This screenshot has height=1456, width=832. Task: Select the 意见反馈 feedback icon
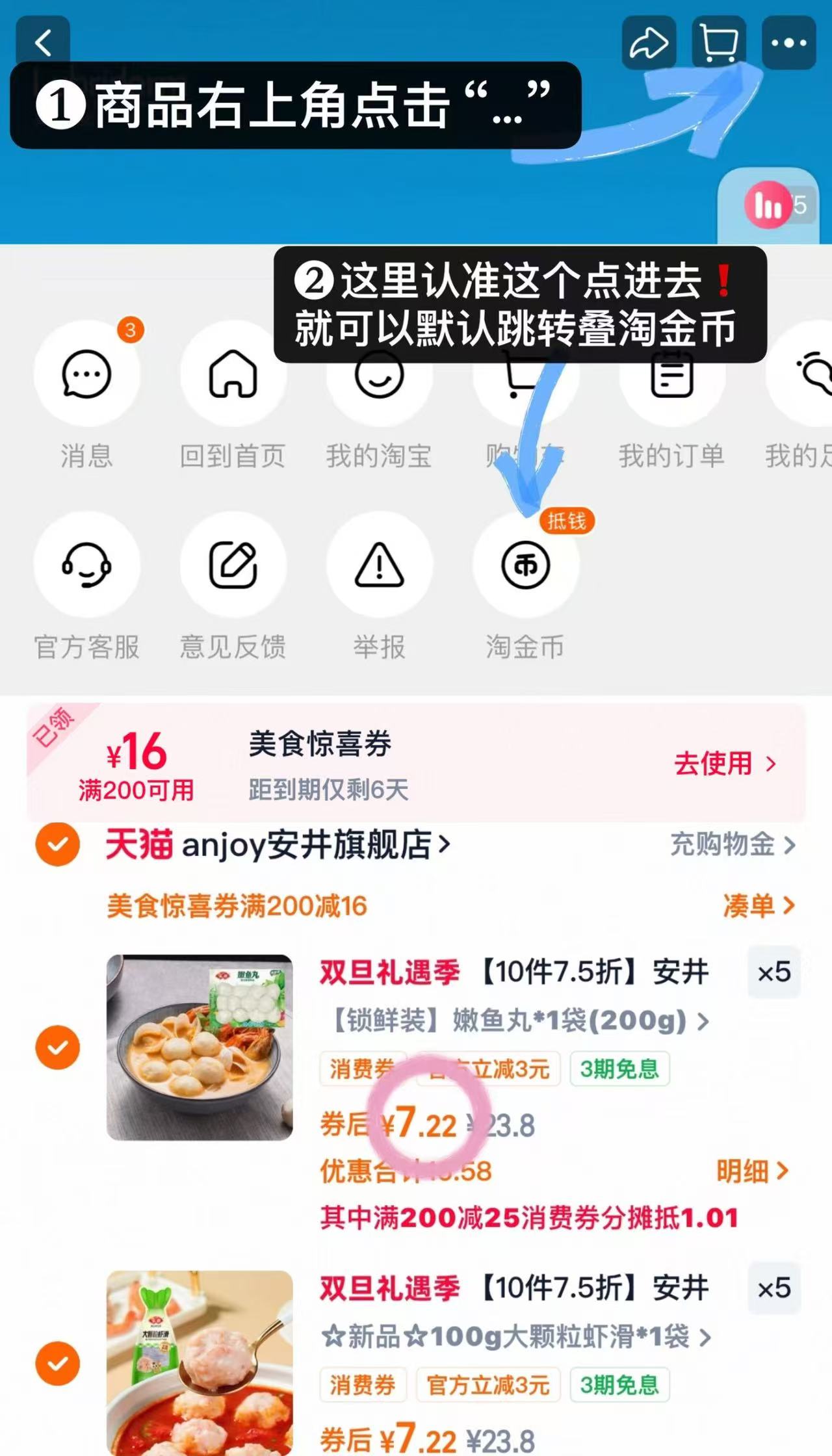coord(233,564)
